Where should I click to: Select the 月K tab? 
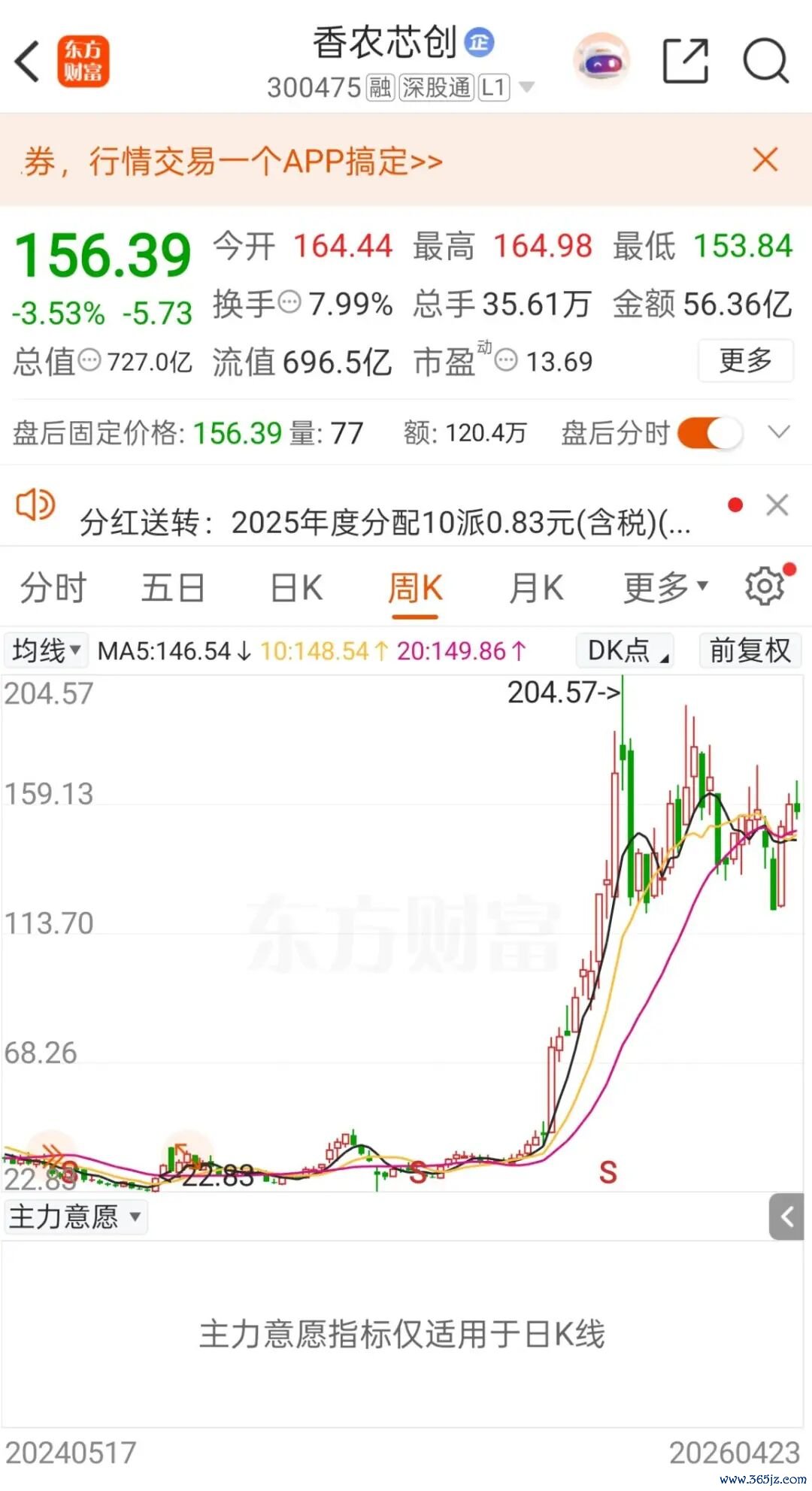point(536,587)
